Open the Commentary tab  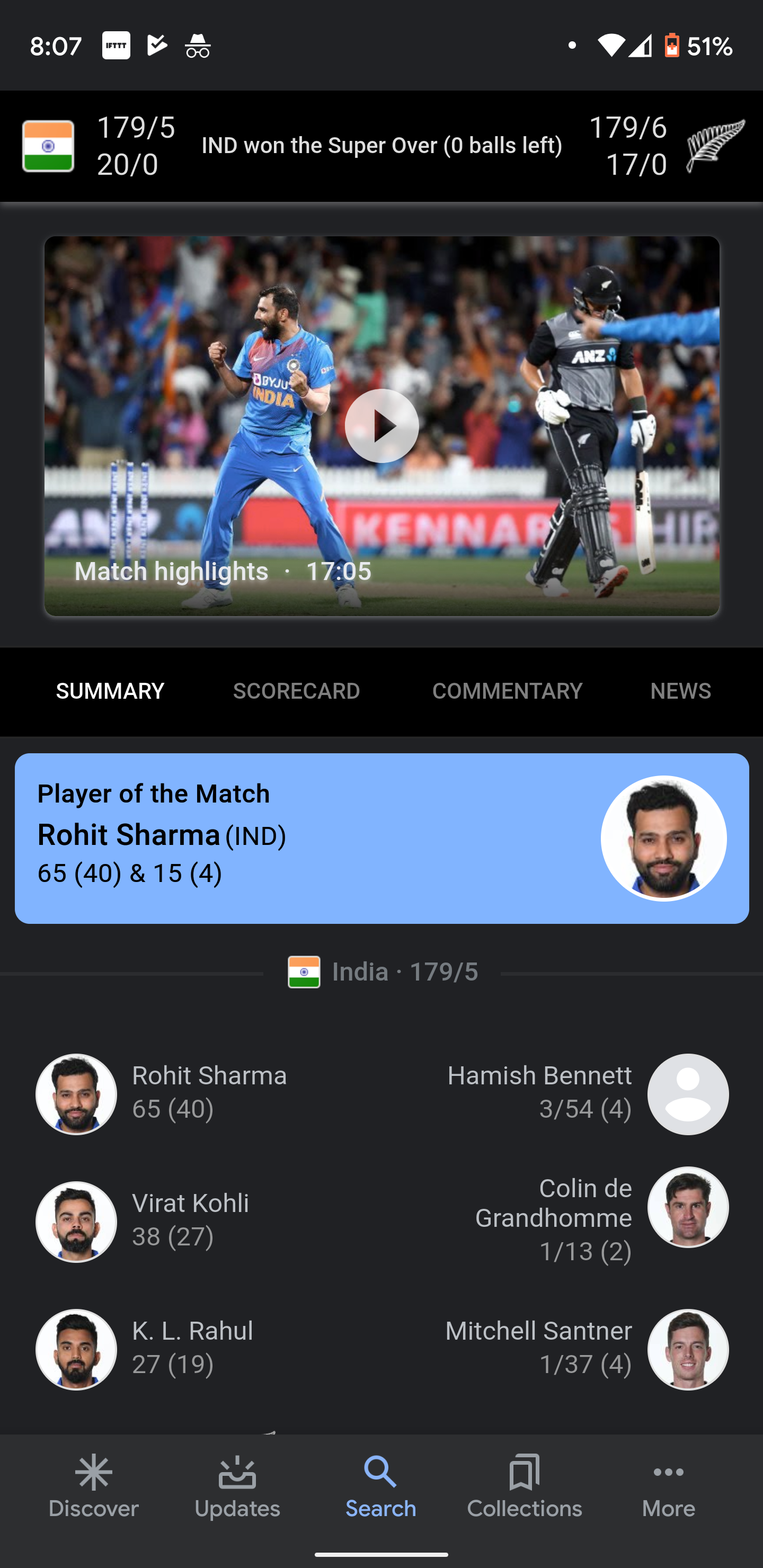coord(507,691)
